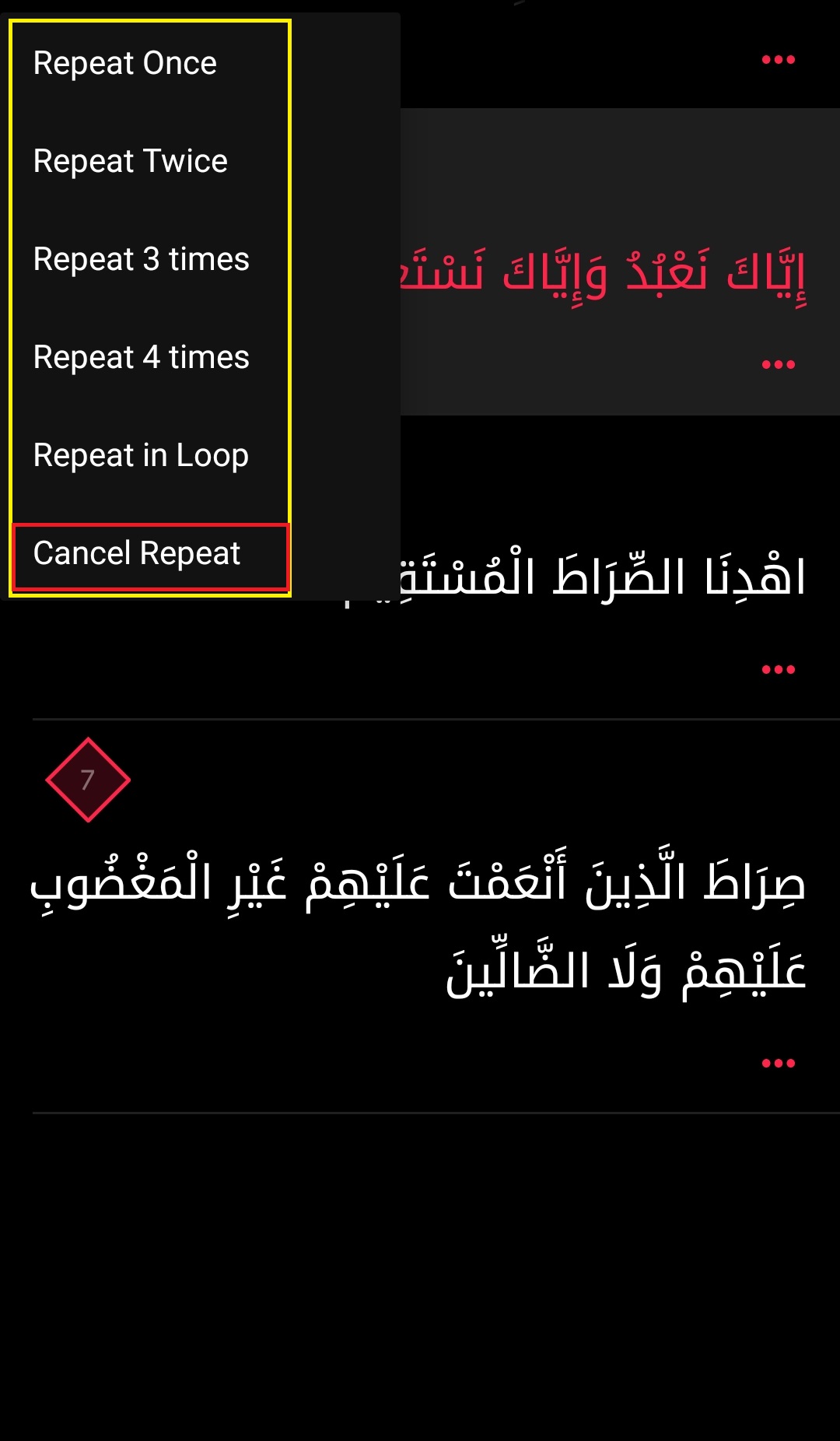Image resolution: width=840 pixels, height=1441 pixels.
Task: Enable Repeat in Loop
Action: click(141, 455)
